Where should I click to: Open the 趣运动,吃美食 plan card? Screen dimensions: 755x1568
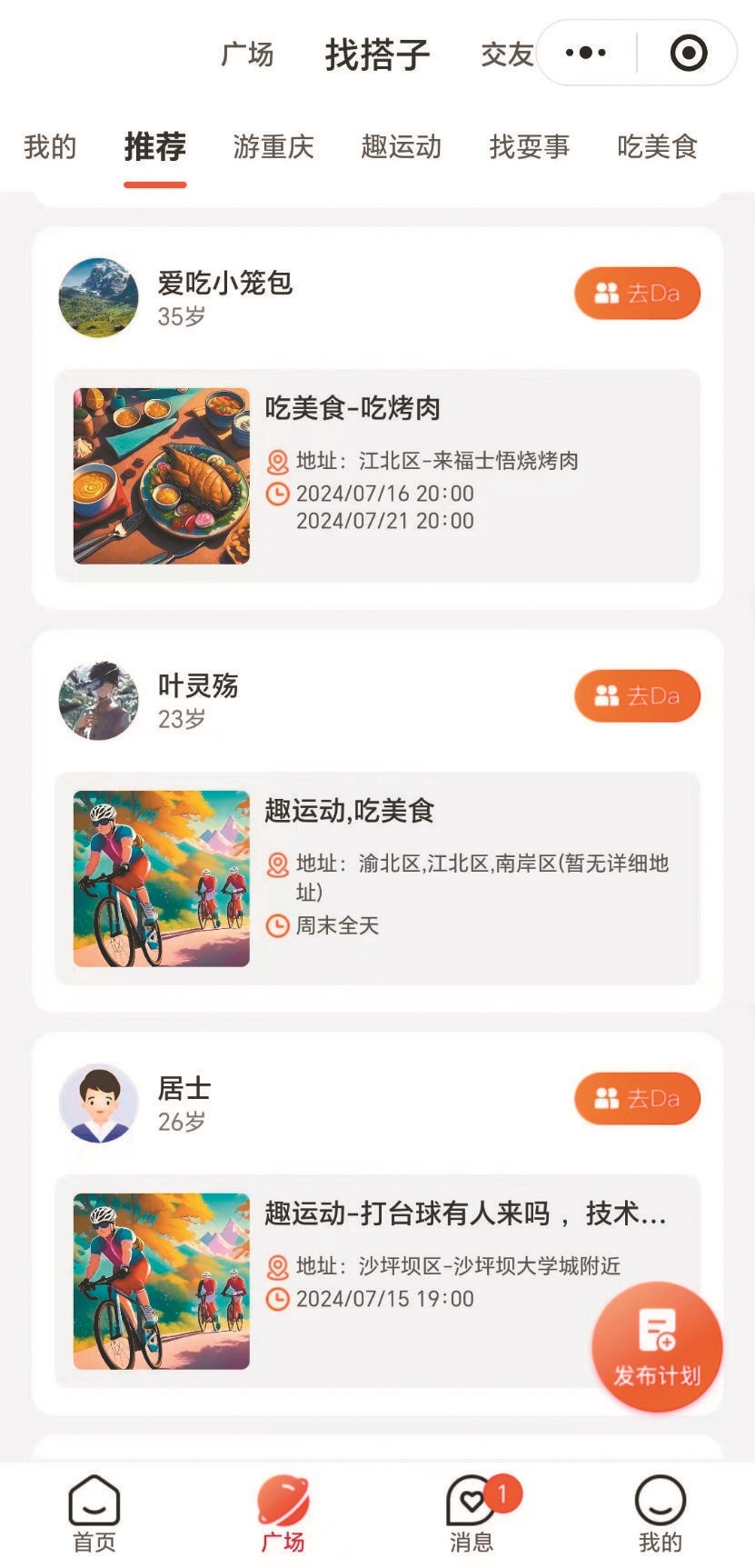(377, 878)
